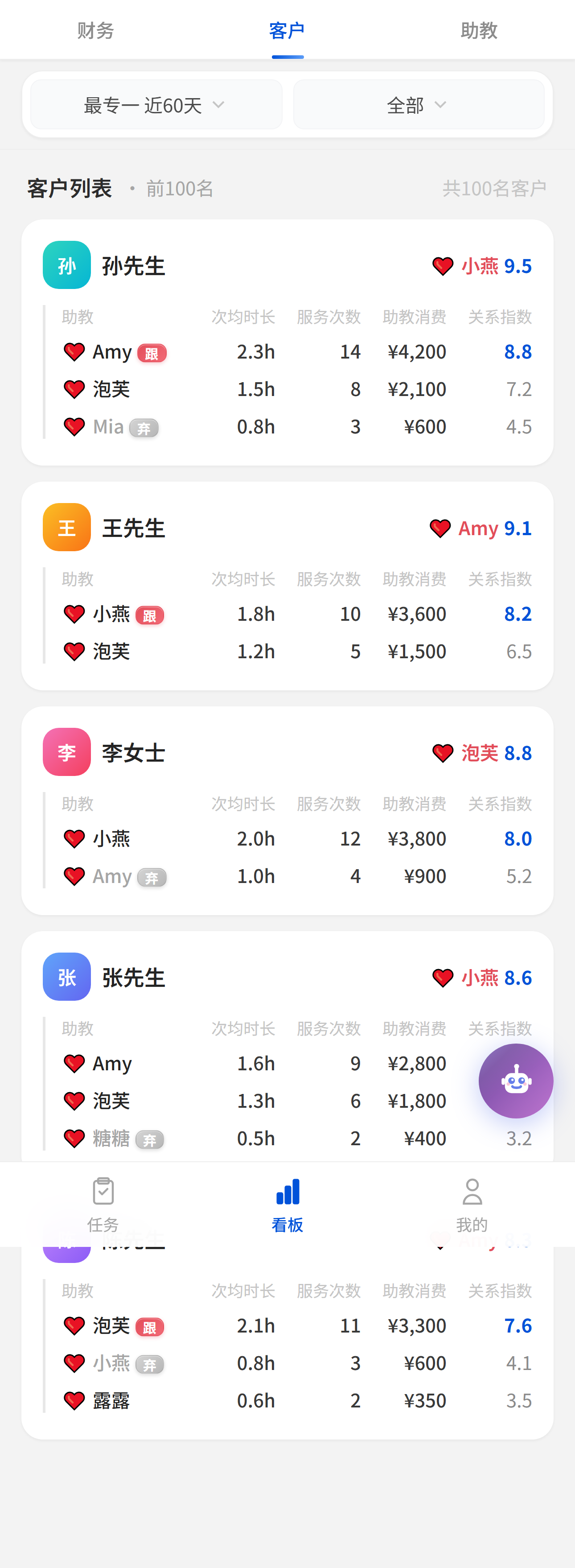This screenshot has height=1568, width=575.
Task: View 李女士's customer card
Action: (133, 753)
